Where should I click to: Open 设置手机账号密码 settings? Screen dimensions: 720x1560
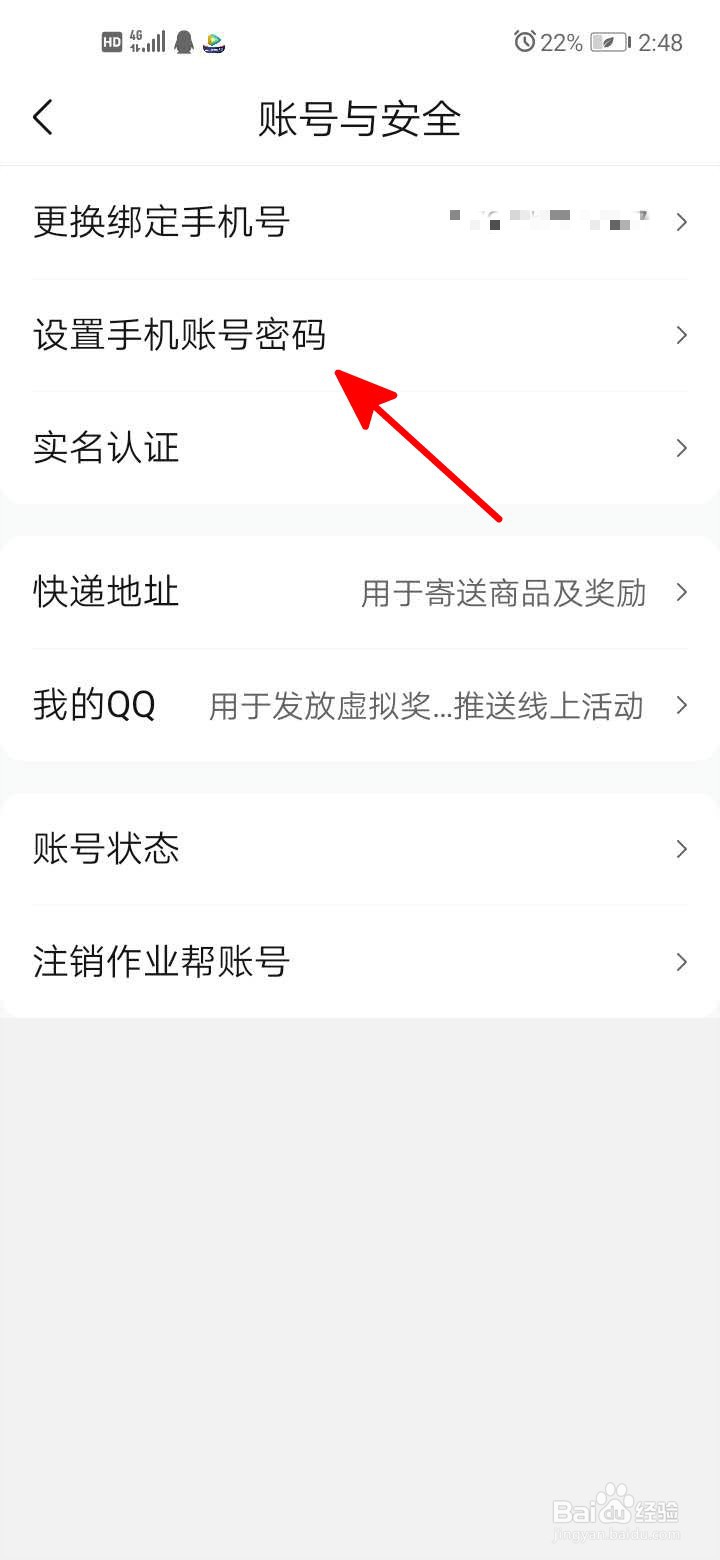[x=180, y=335]
